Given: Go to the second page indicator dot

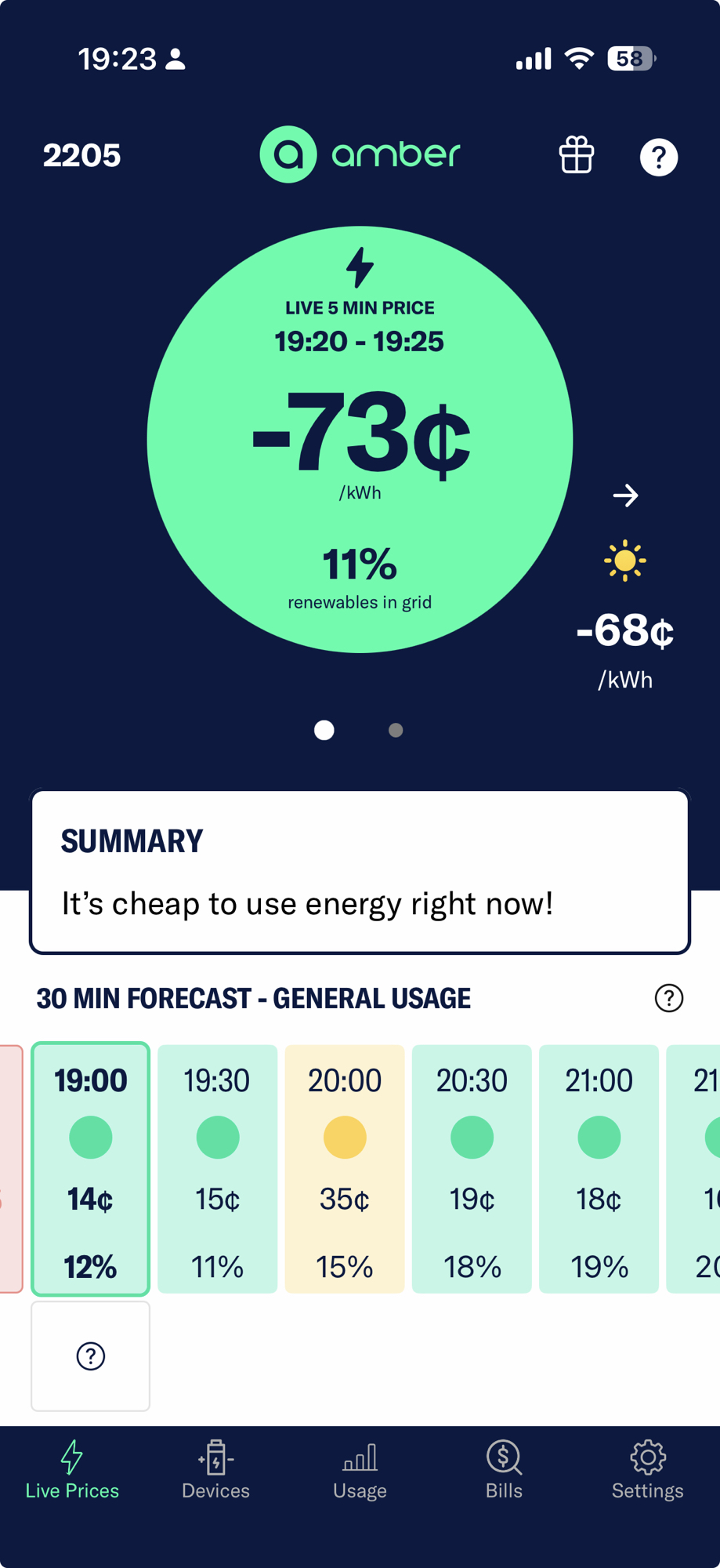Looking at the screenshot, I should point(396,730).
